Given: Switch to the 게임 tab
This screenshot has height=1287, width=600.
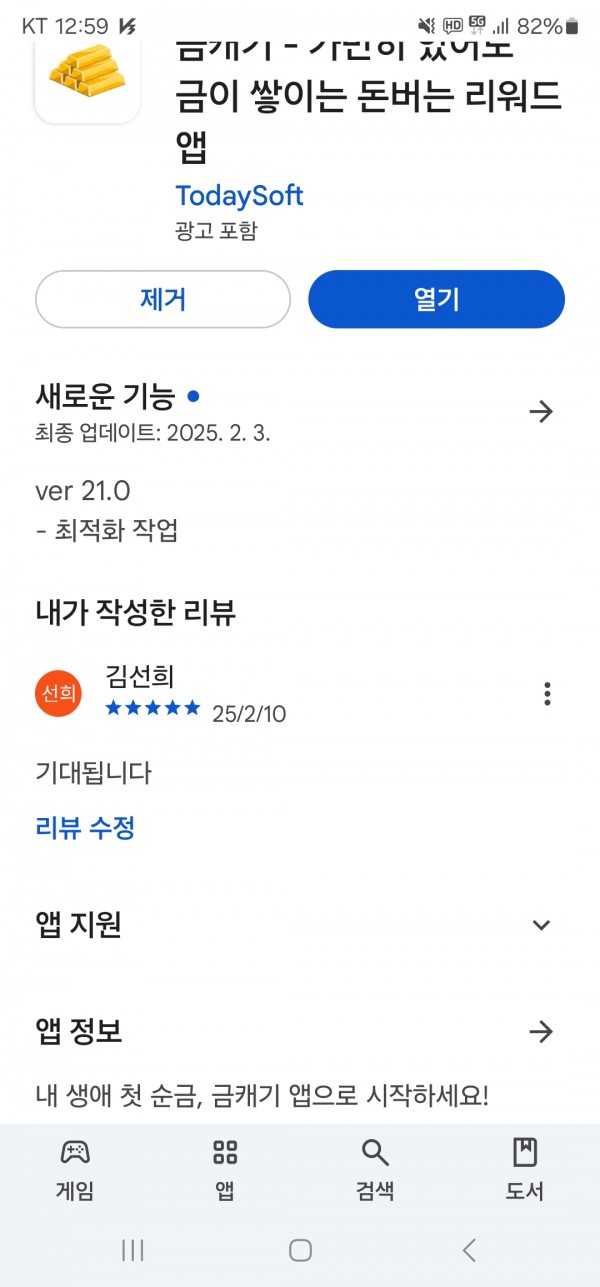Looking at the screenshot, I should pos(75,1169).
